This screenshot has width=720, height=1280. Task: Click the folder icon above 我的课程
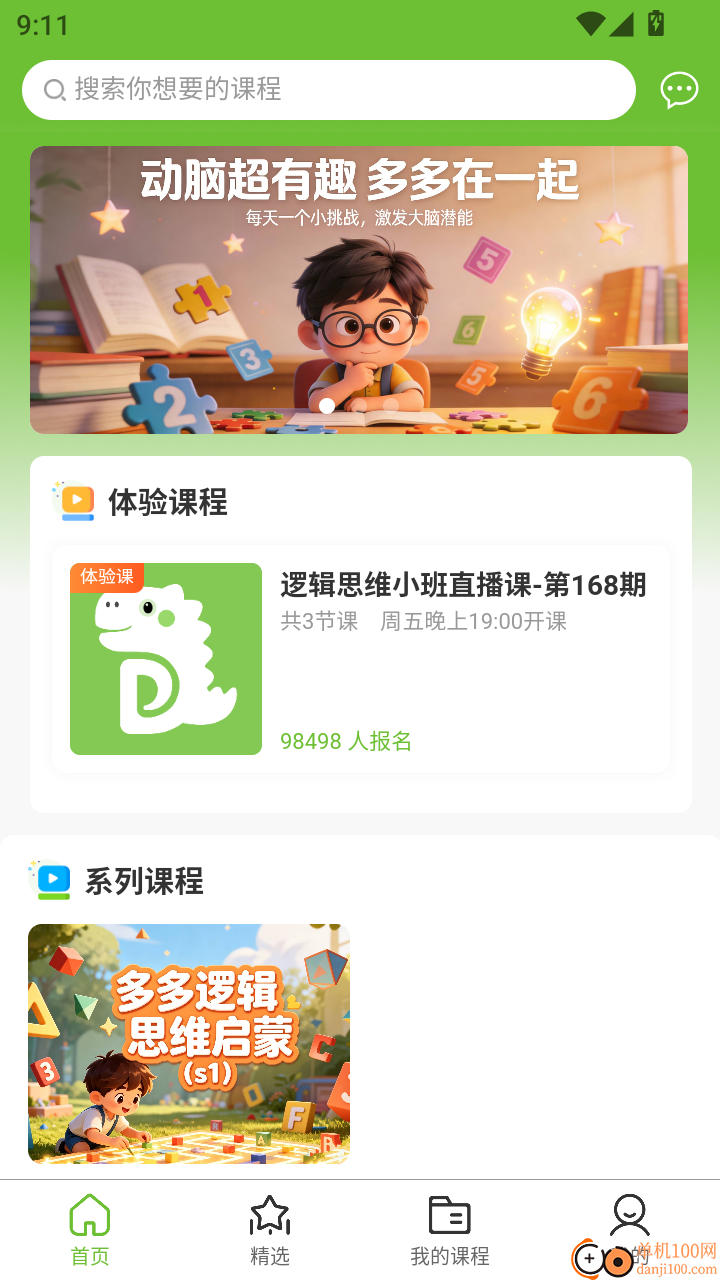coord(449,1213)
